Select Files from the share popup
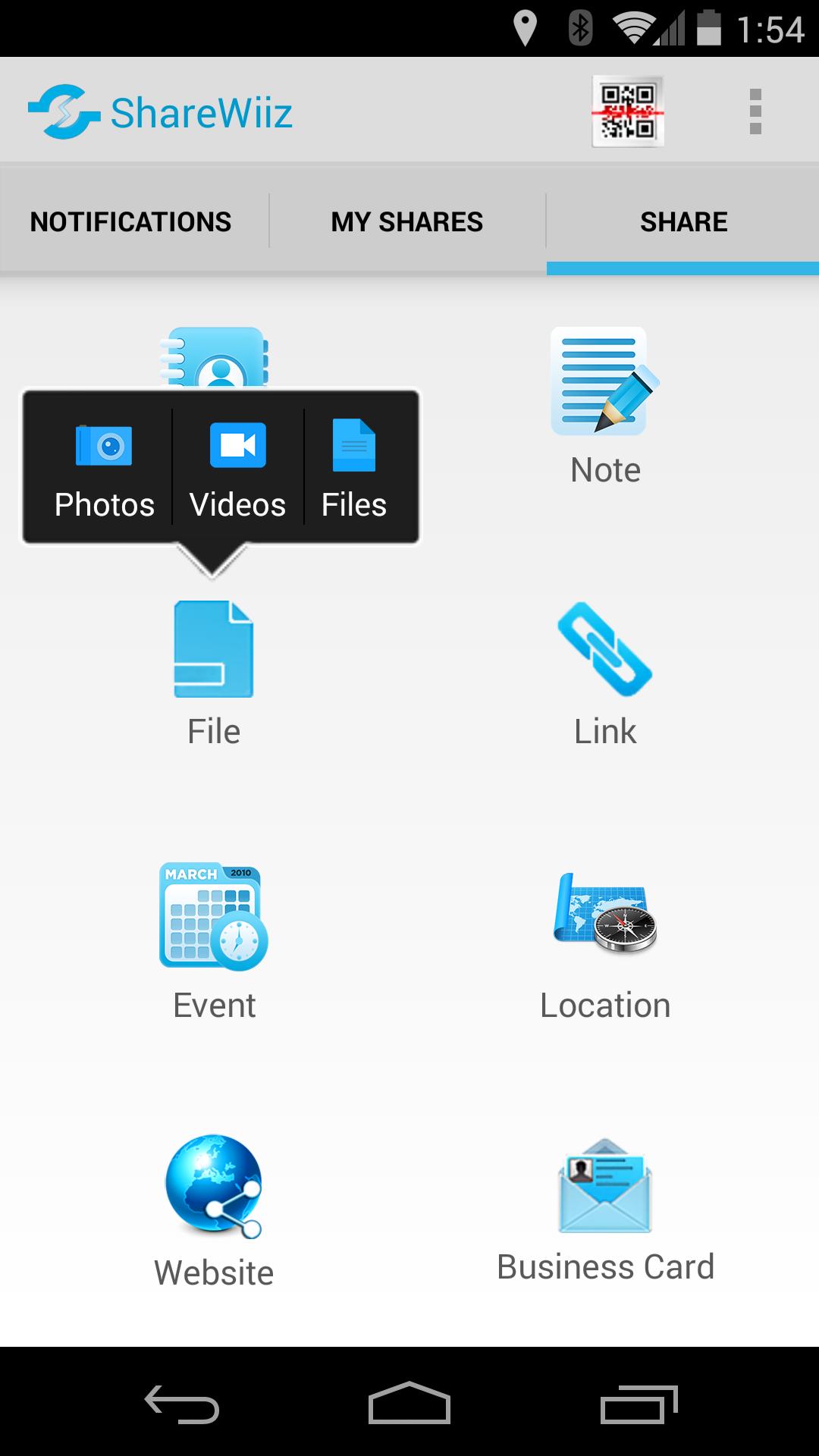Screen dimensions: 819x1456 pos(354,466)
